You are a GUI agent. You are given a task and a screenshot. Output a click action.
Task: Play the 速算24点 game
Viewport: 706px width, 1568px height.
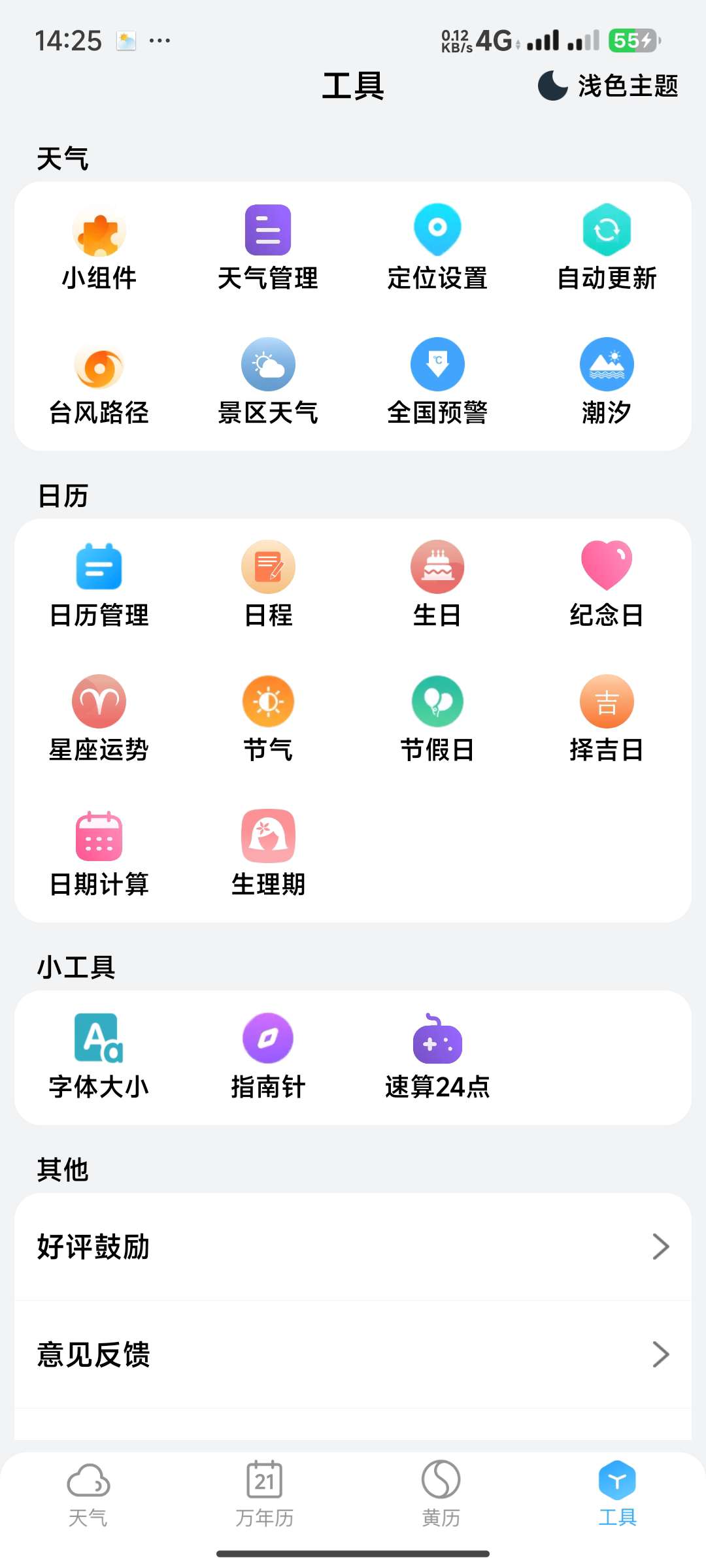click(x=437, y=1057)
